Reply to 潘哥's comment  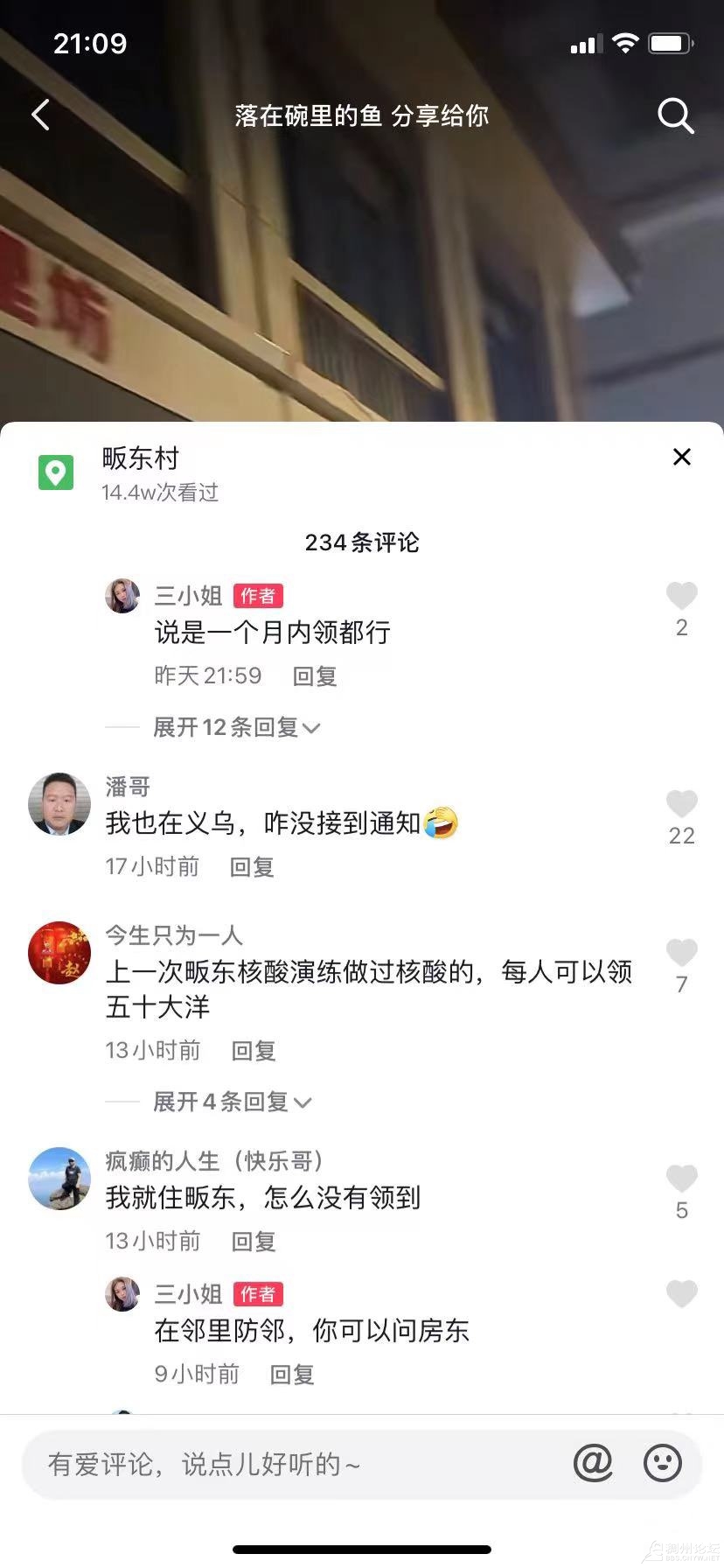tap(252, 867)
